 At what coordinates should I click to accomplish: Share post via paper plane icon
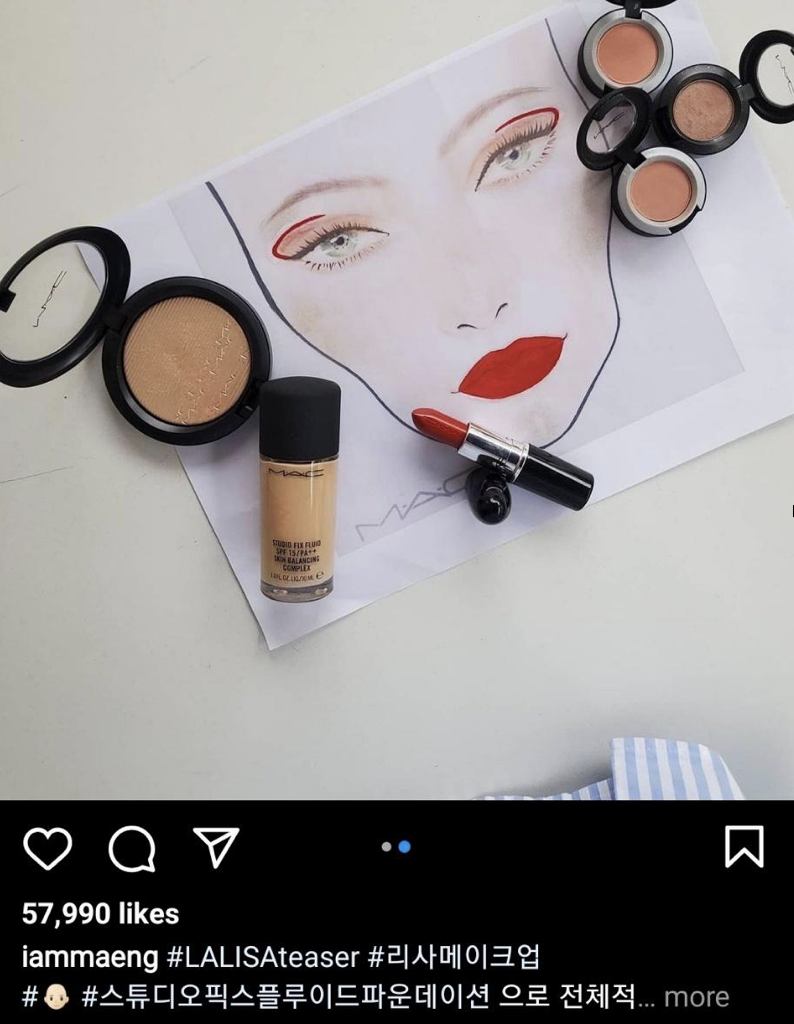(215, 848)
